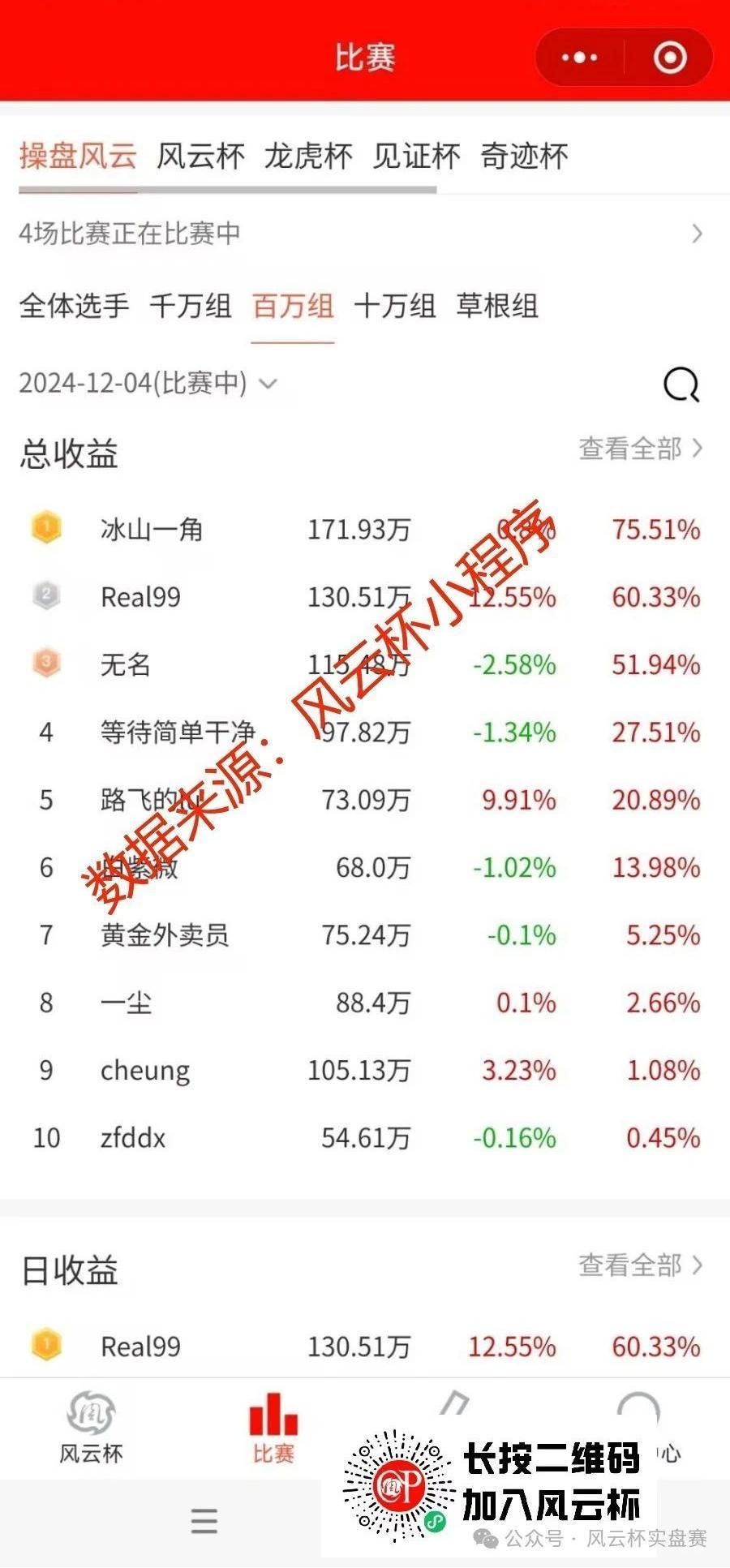The width and height of the screenshot is (730, 1568).
Task: Switch to the 千万组 group
Action: click(x=191, y=306)
